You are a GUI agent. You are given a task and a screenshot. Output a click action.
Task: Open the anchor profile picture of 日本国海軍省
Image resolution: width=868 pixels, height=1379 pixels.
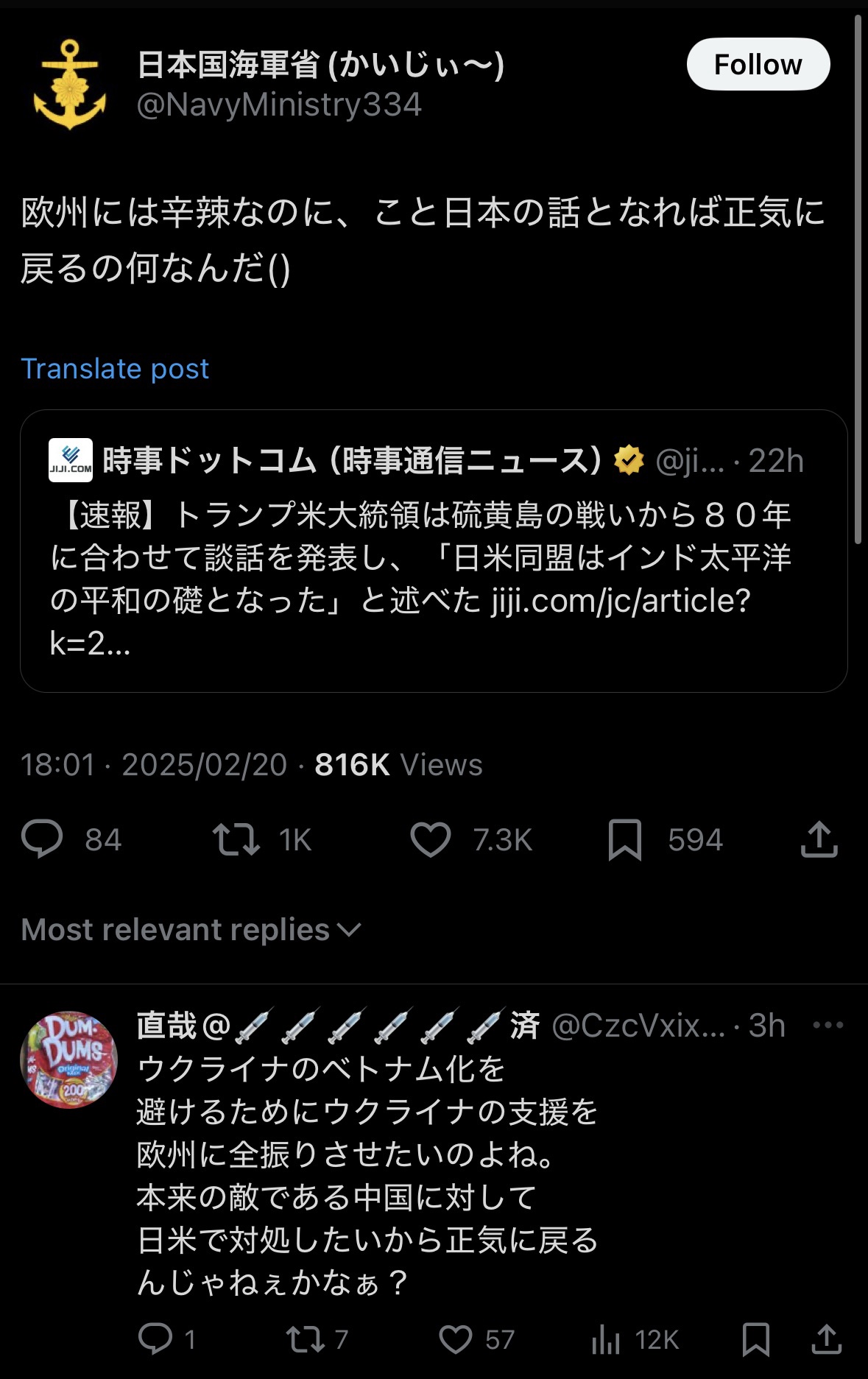(x=70, y=85)
